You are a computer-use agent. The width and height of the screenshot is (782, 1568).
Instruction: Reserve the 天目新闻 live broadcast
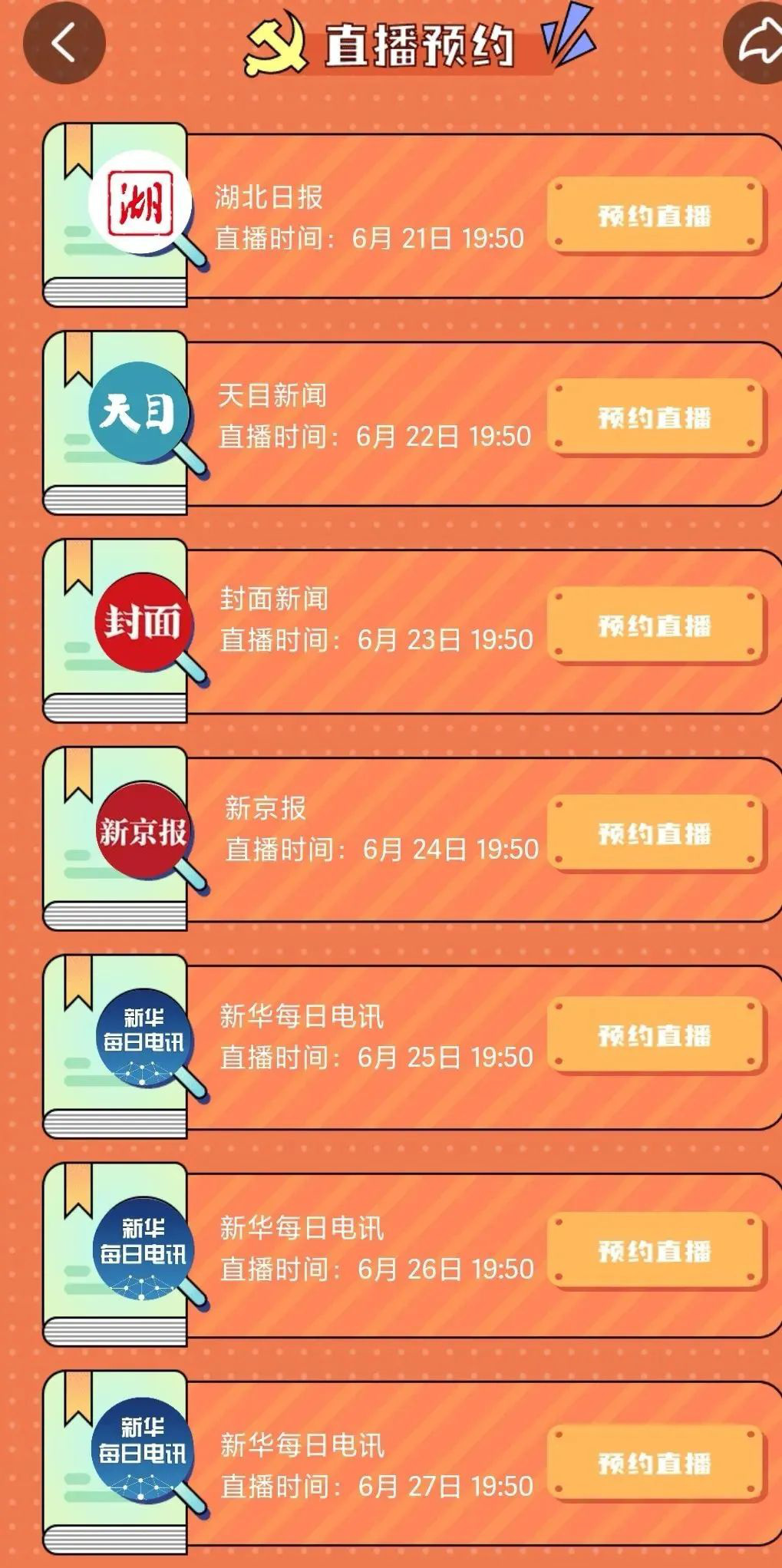tap(655, 418)
